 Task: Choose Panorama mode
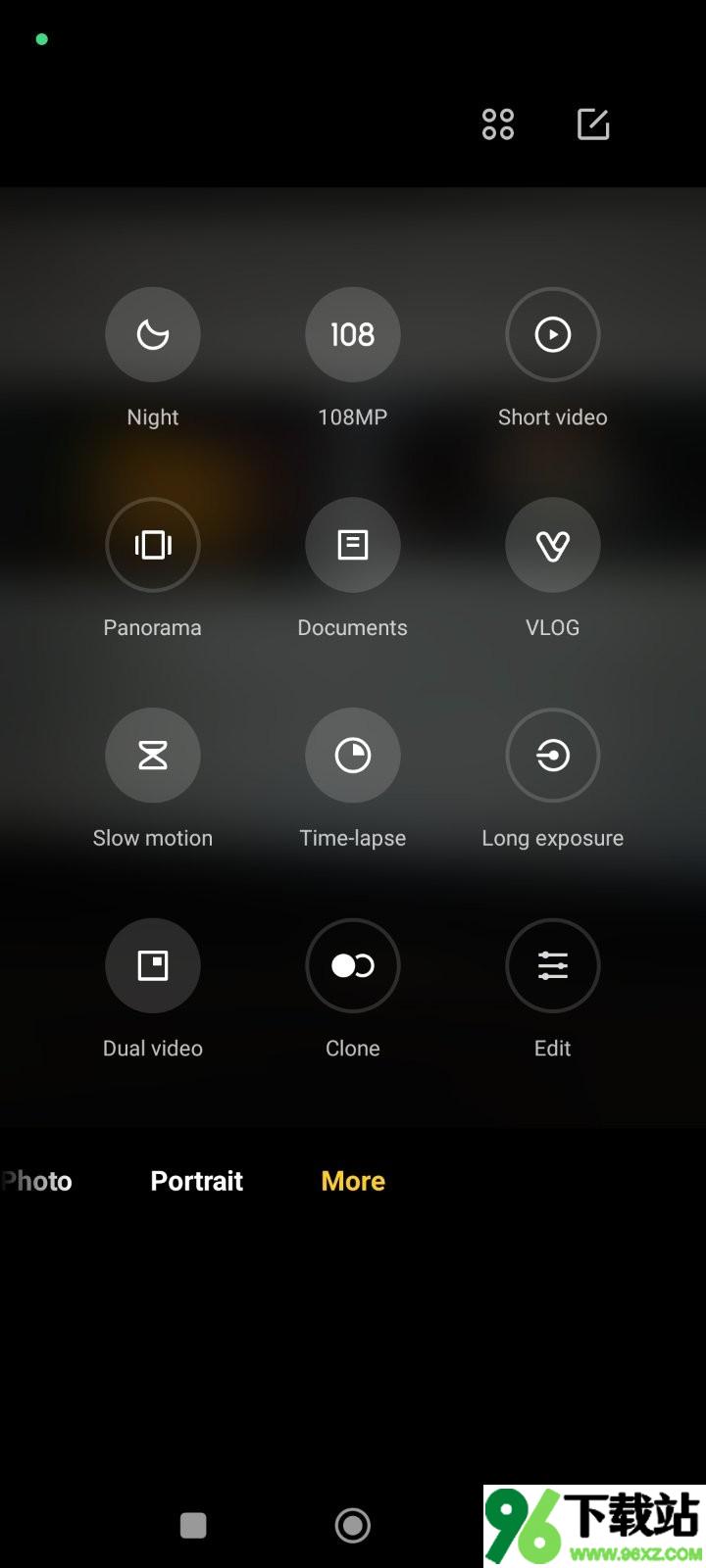click(153, 545)
